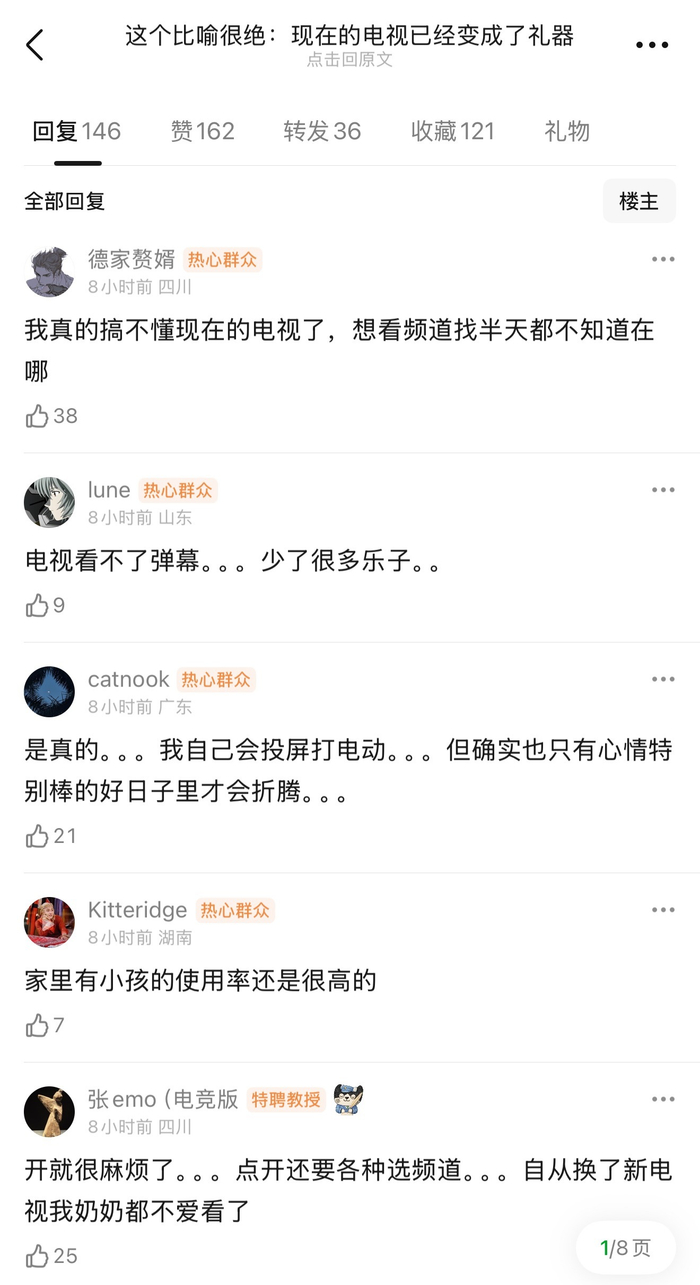Viewport: 700px width, 1285px height.
Task: Like 张emo's comment
Action: (39, 1255)
